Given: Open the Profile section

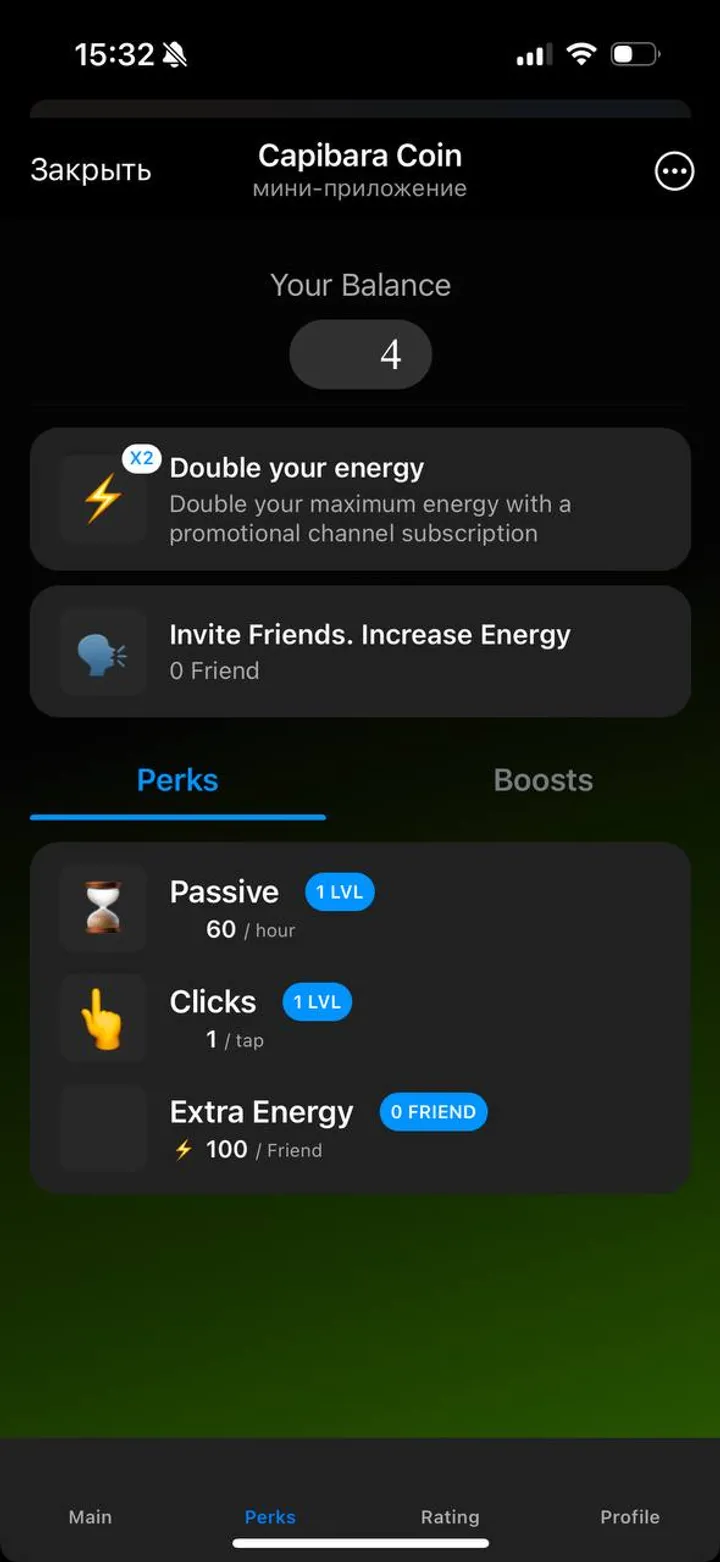Looking at the screenshot, I should point(629,1517).
